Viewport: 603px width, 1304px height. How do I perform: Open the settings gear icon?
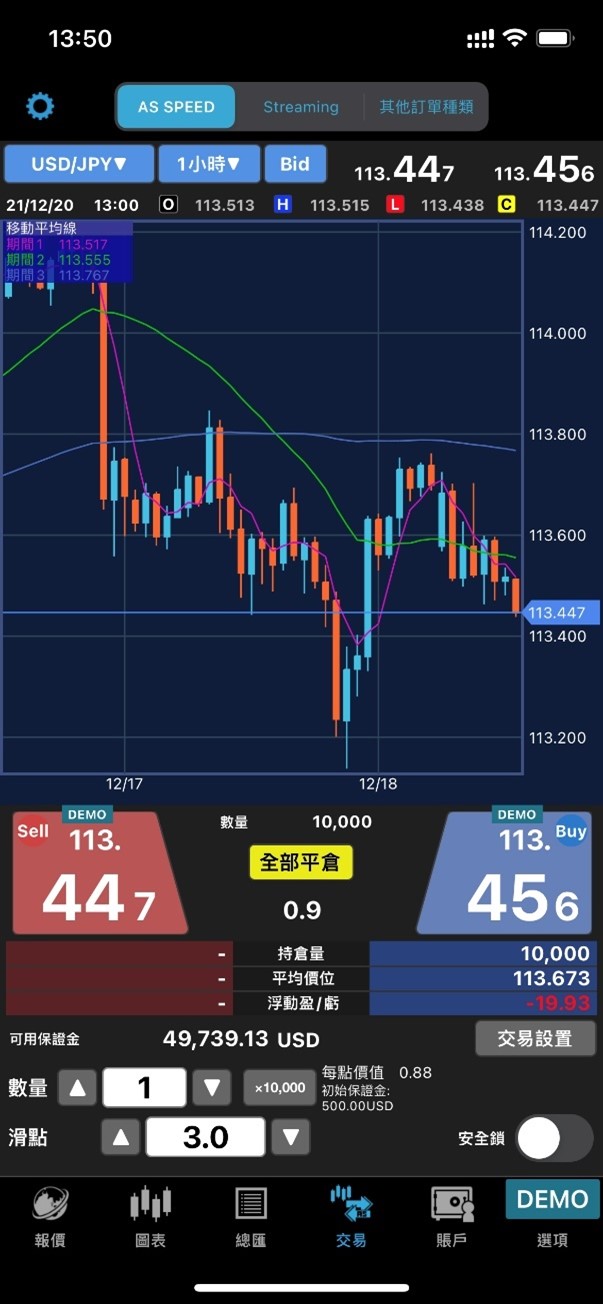point(40,106)
